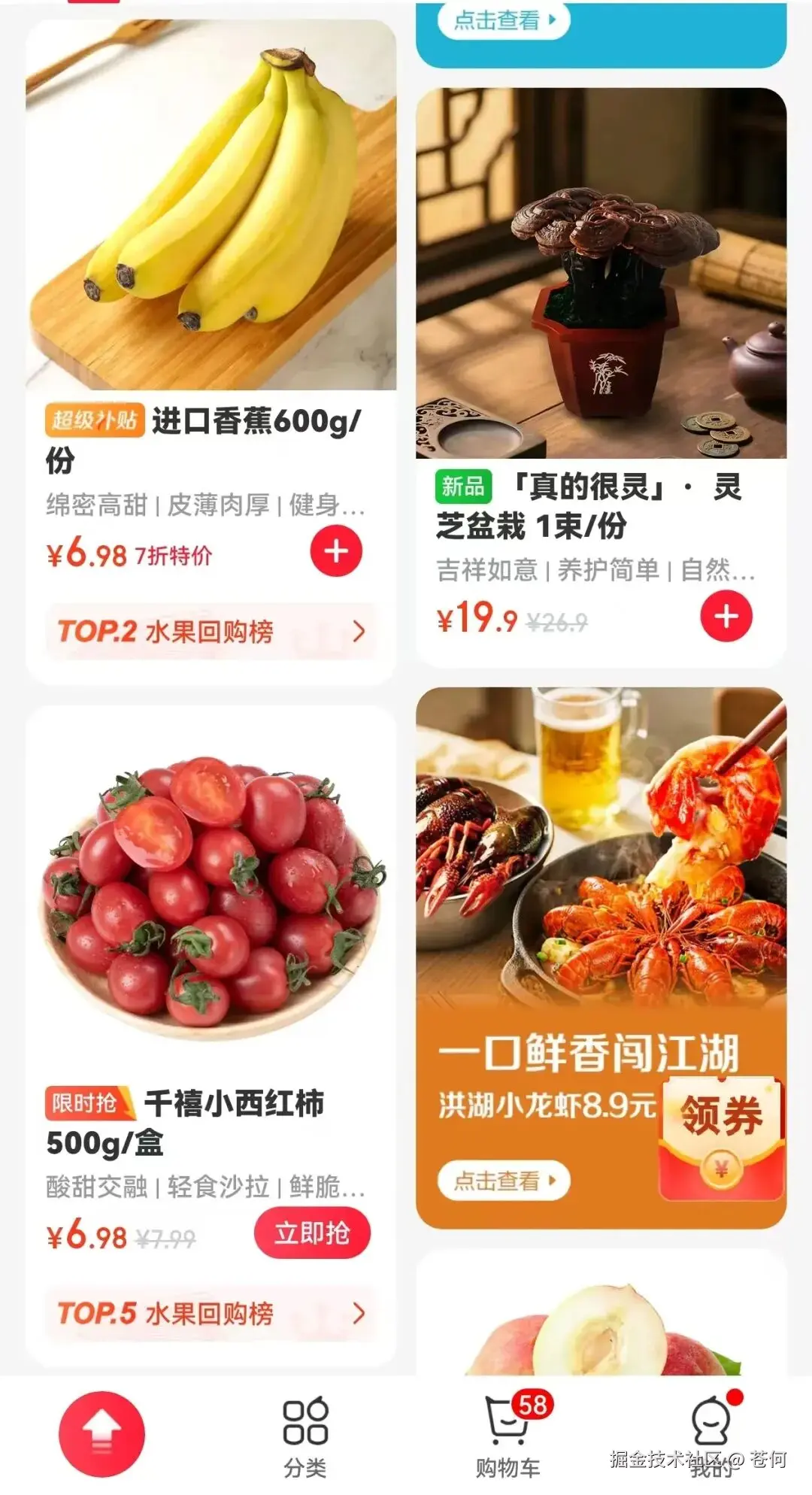The image size is (812, 1495).
Task: Expand the TOP.5 水果回购榜 ranking
Action: tap(206, 1312)
